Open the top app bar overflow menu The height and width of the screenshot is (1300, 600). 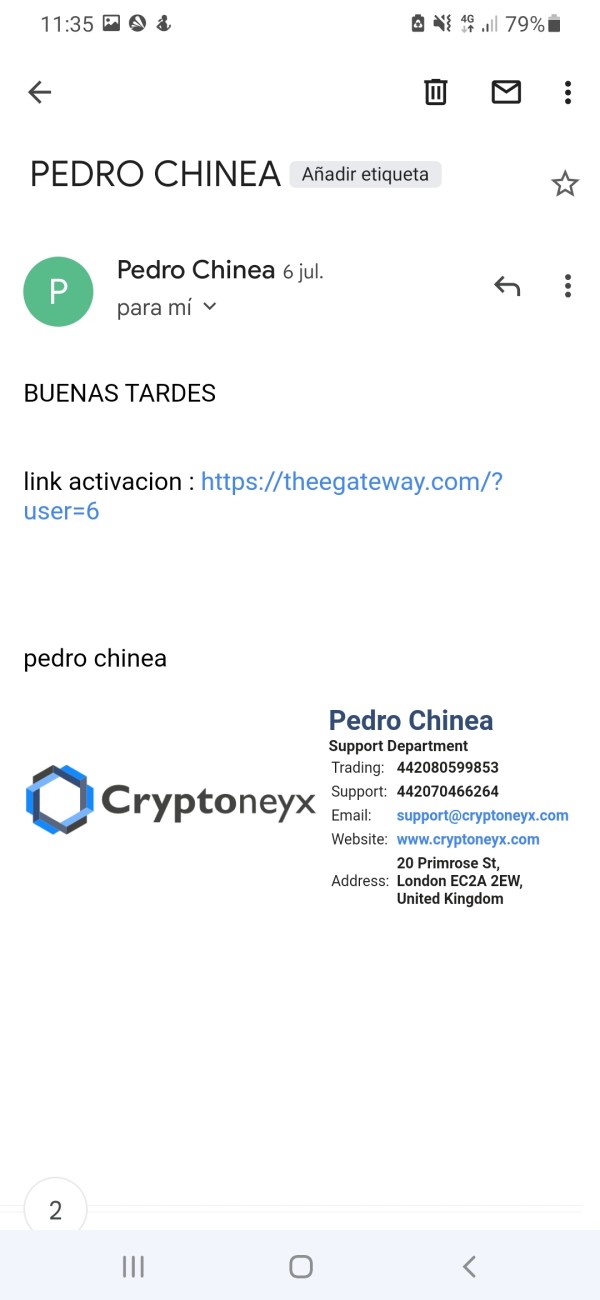(x=567, y=93)
